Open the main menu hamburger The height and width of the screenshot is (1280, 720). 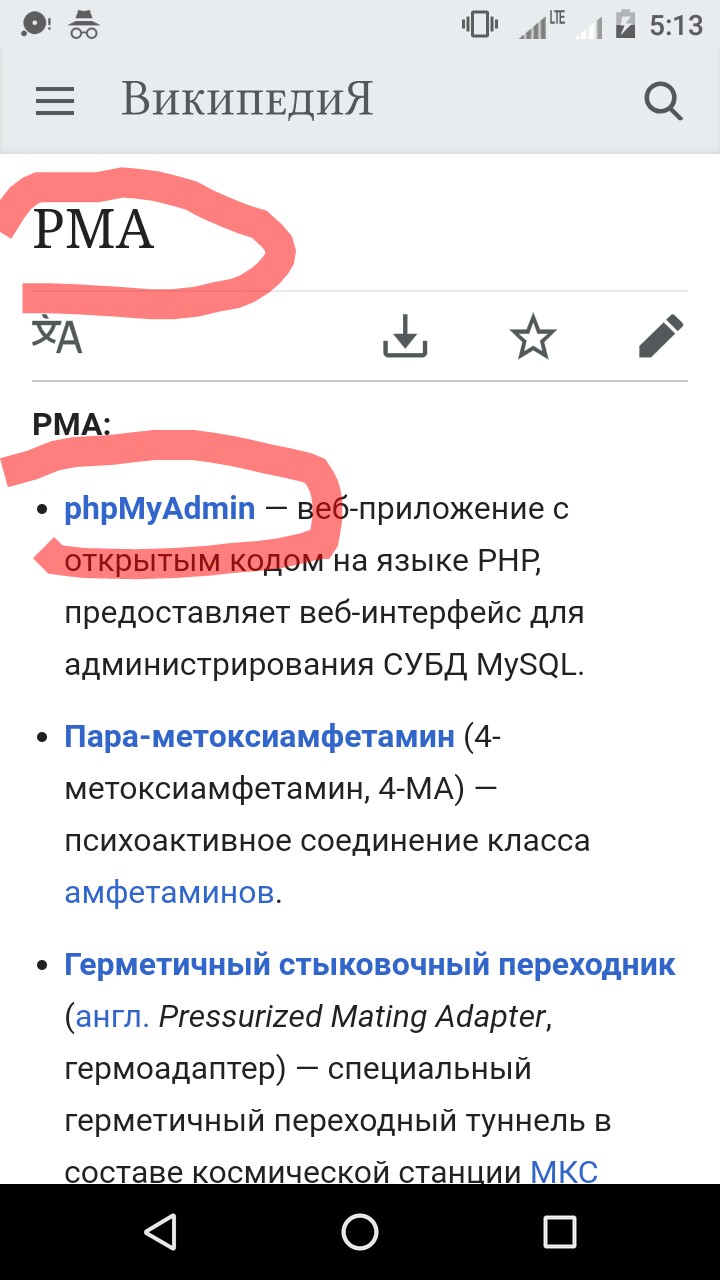click(x=55, y=101)
